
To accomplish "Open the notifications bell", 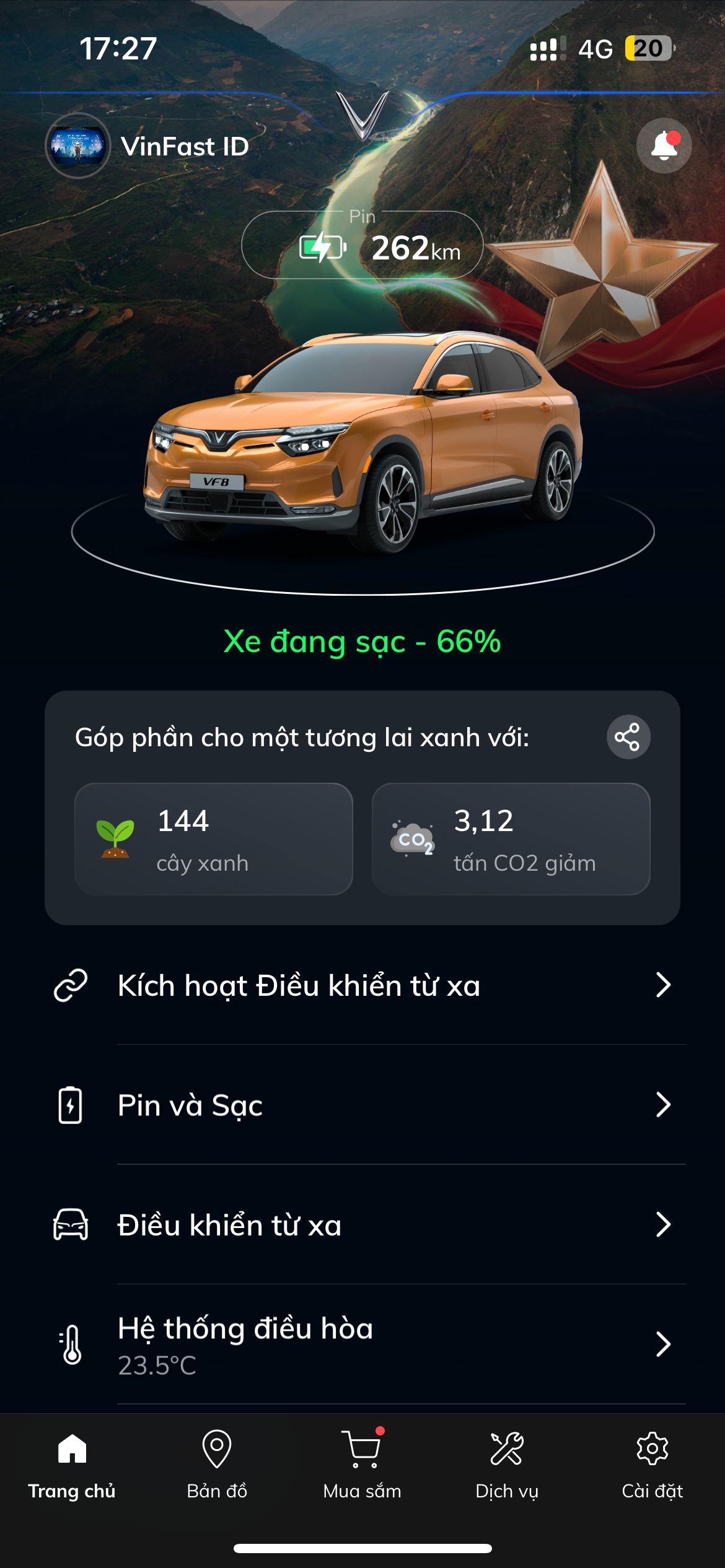I will tap(664, 146).
